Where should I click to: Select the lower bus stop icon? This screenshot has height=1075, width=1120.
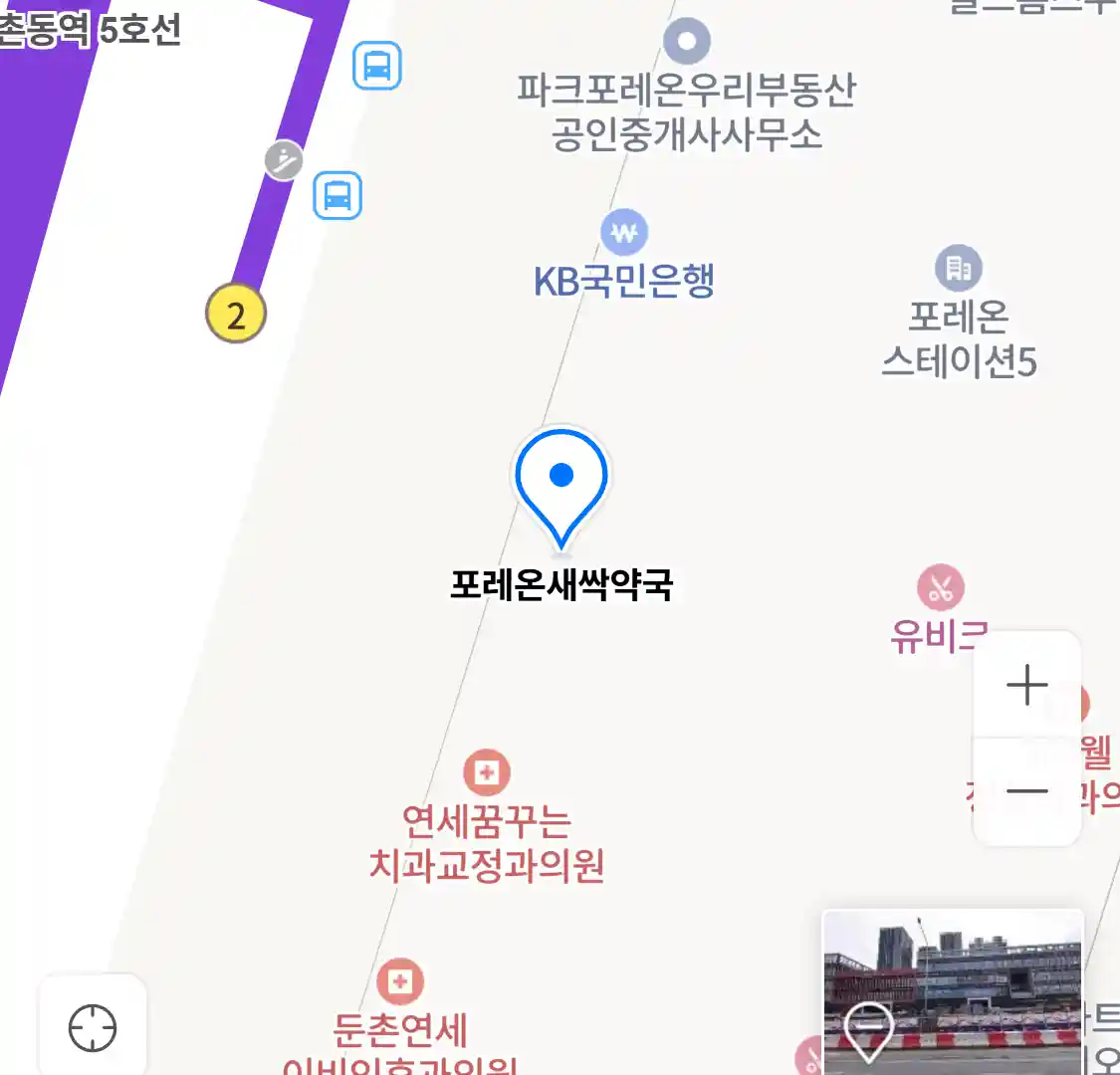(x=337, y=195)
